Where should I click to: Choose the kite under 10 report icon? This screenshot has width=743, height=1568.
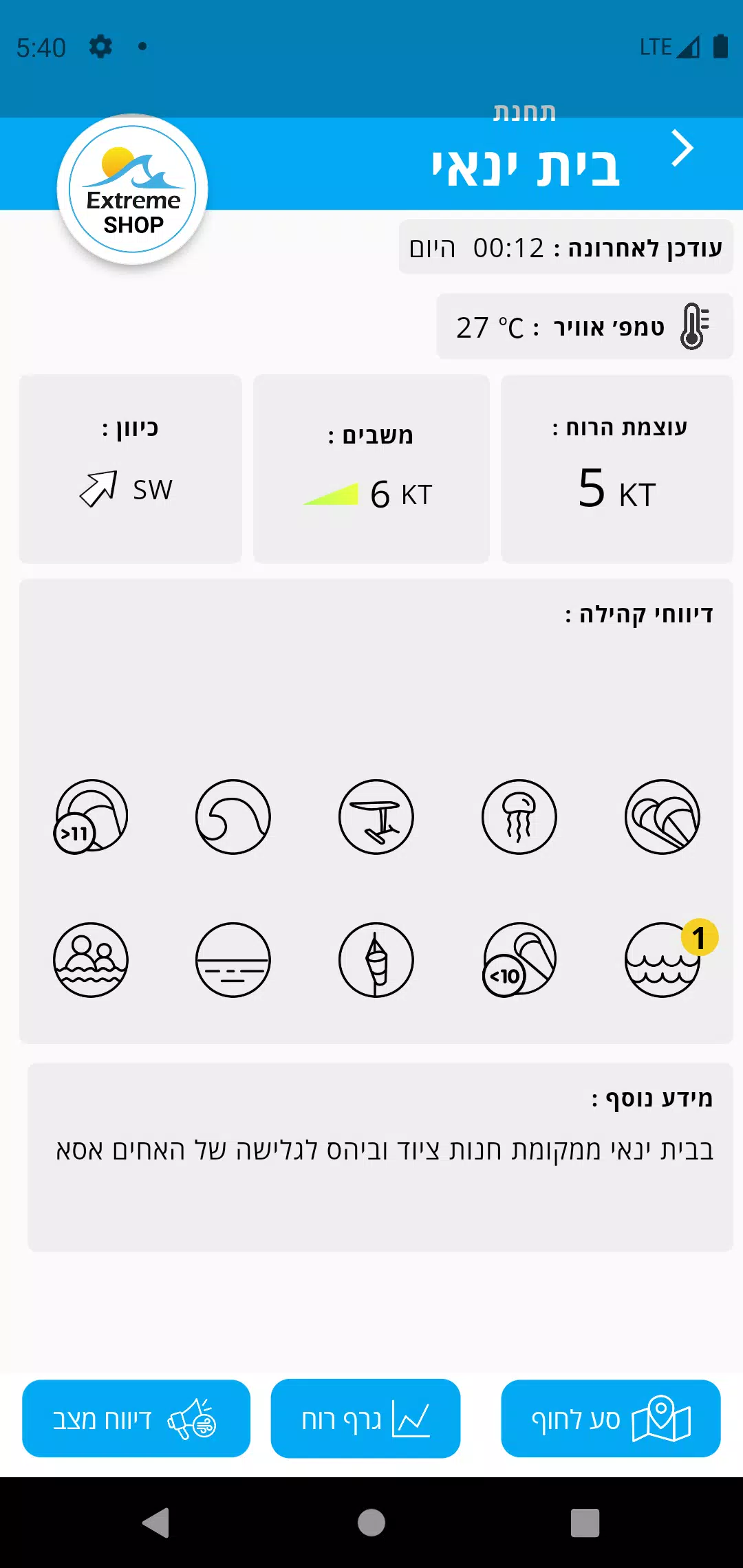(x=519, y=960)
